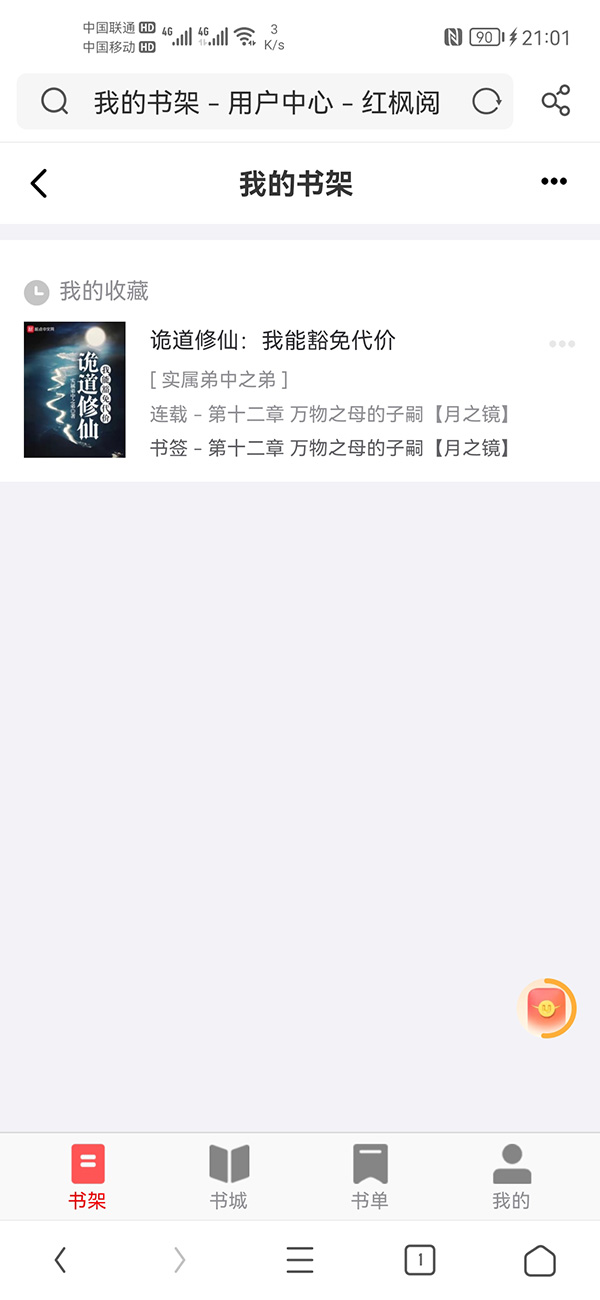Open the options dots for 诡道修仙
Screen dimensions: 600x1300
562,344
